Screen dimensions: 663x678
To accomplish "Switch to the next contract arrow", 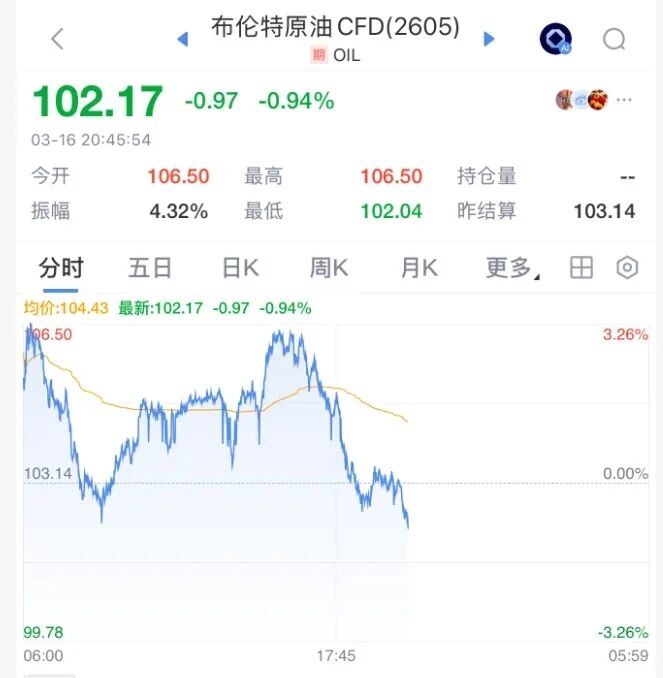I will pyautogui.click(x=489, y=39).
